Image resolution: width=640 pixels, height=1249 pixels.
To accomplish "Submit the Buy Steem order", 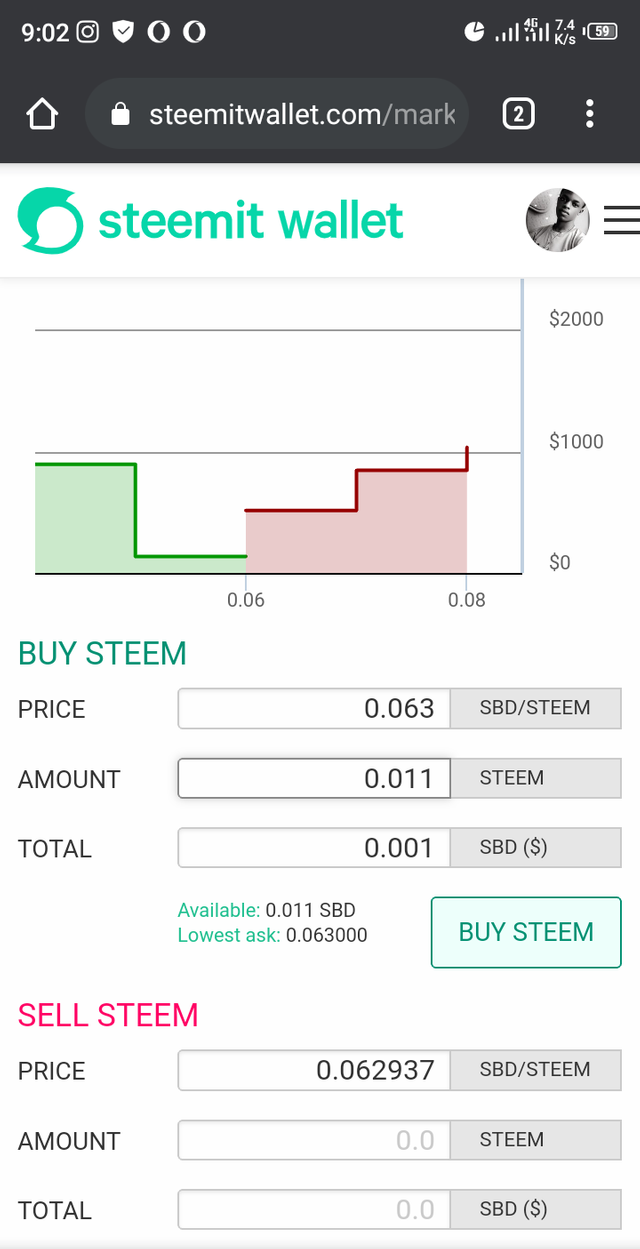I will [526, 933].
